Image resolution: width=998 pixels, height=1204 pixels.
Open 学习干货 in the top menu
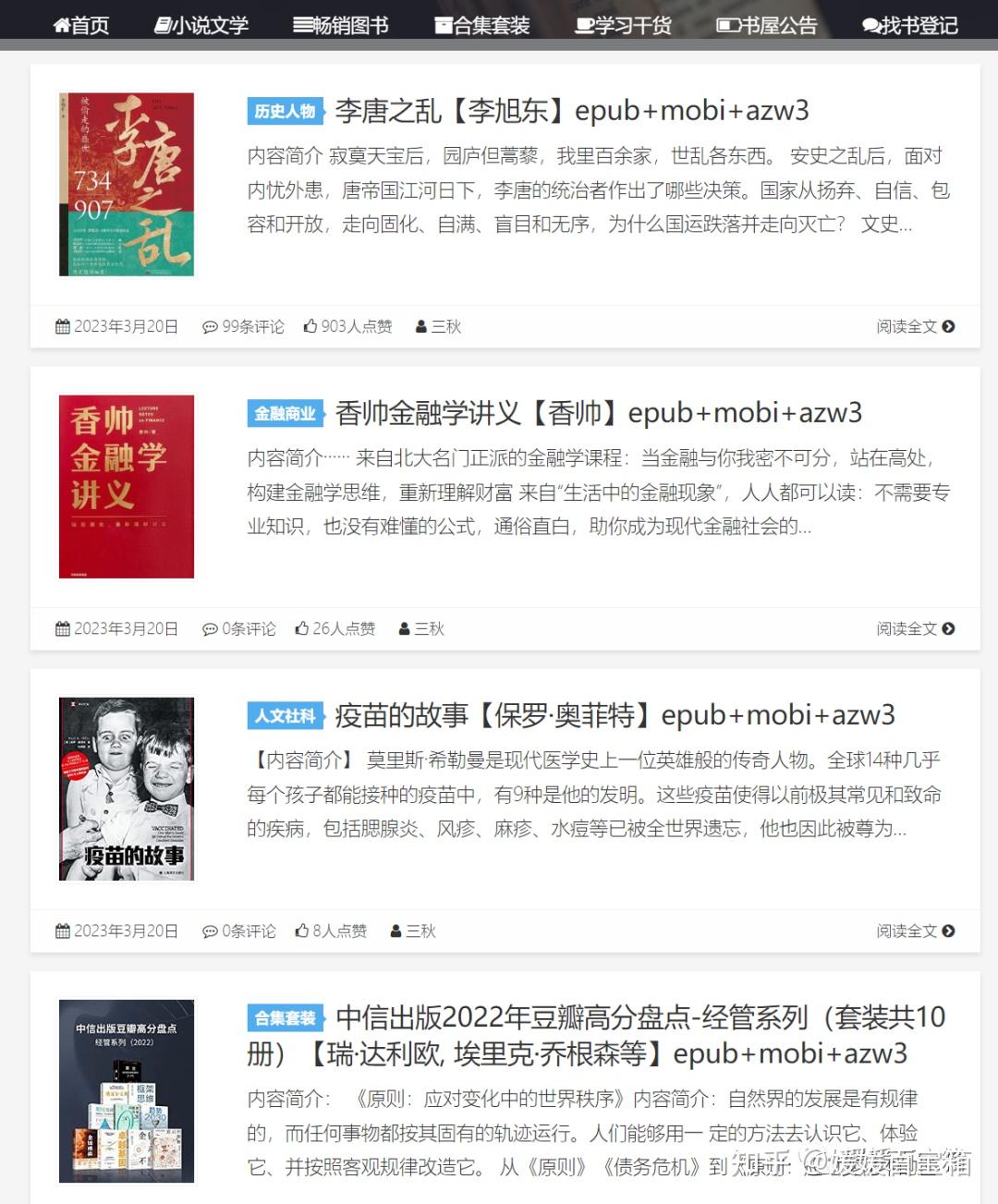coord(623,25)
